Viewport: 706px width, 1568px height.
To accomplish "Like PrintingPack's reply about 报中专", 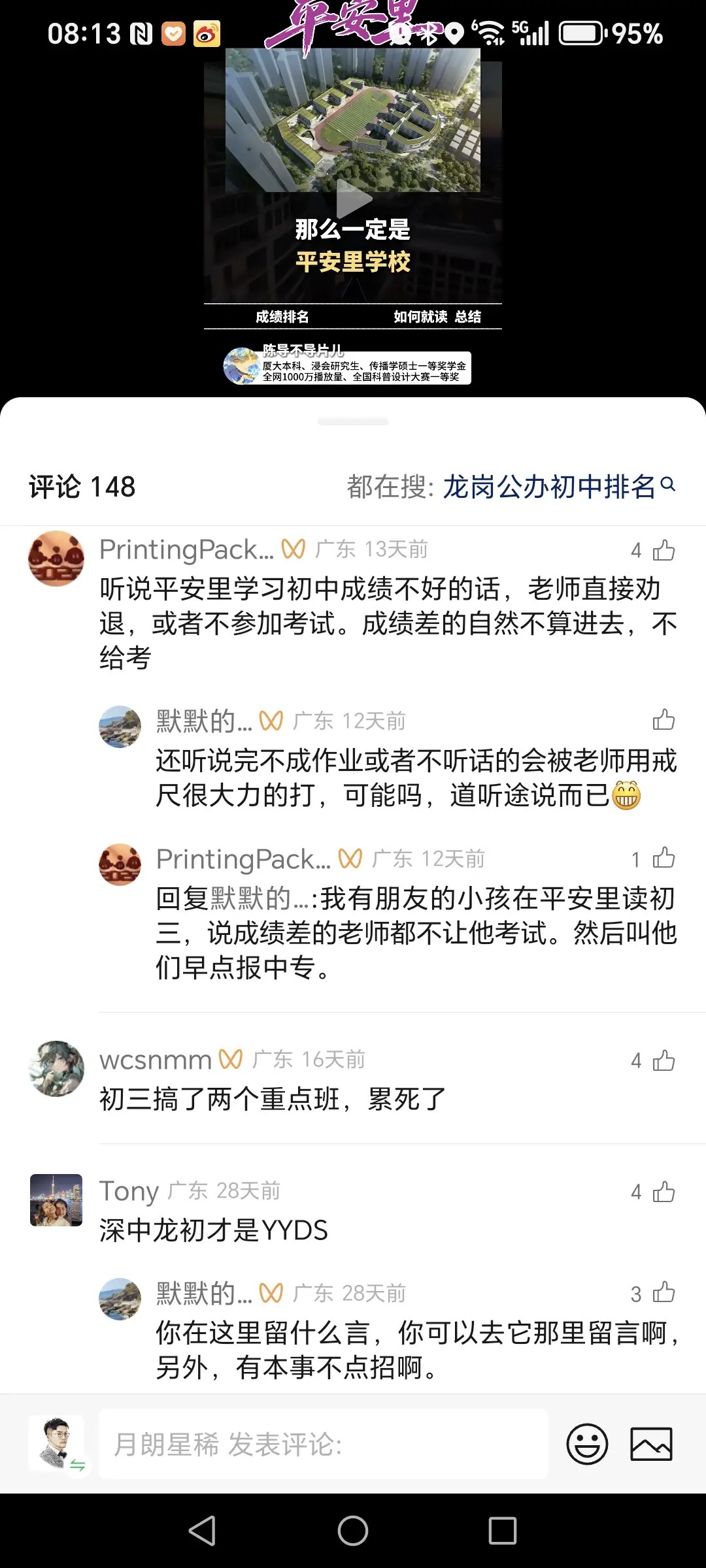I will [663, 858].
